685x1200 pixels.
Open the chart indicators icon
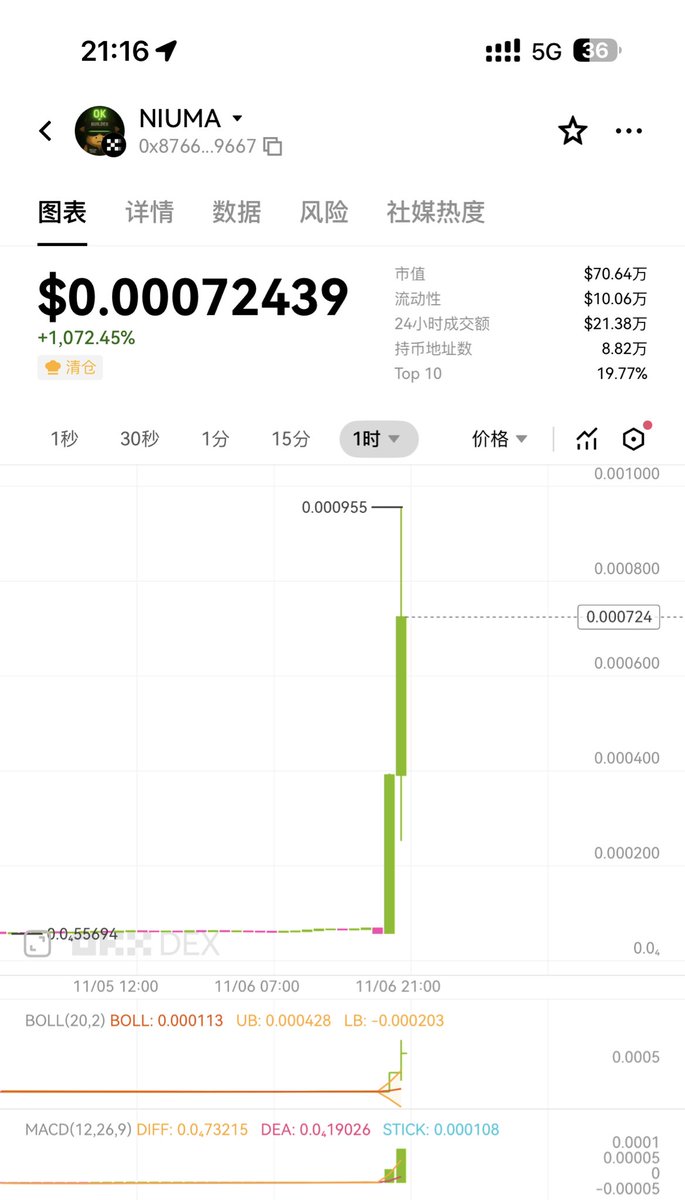(587, 439)
